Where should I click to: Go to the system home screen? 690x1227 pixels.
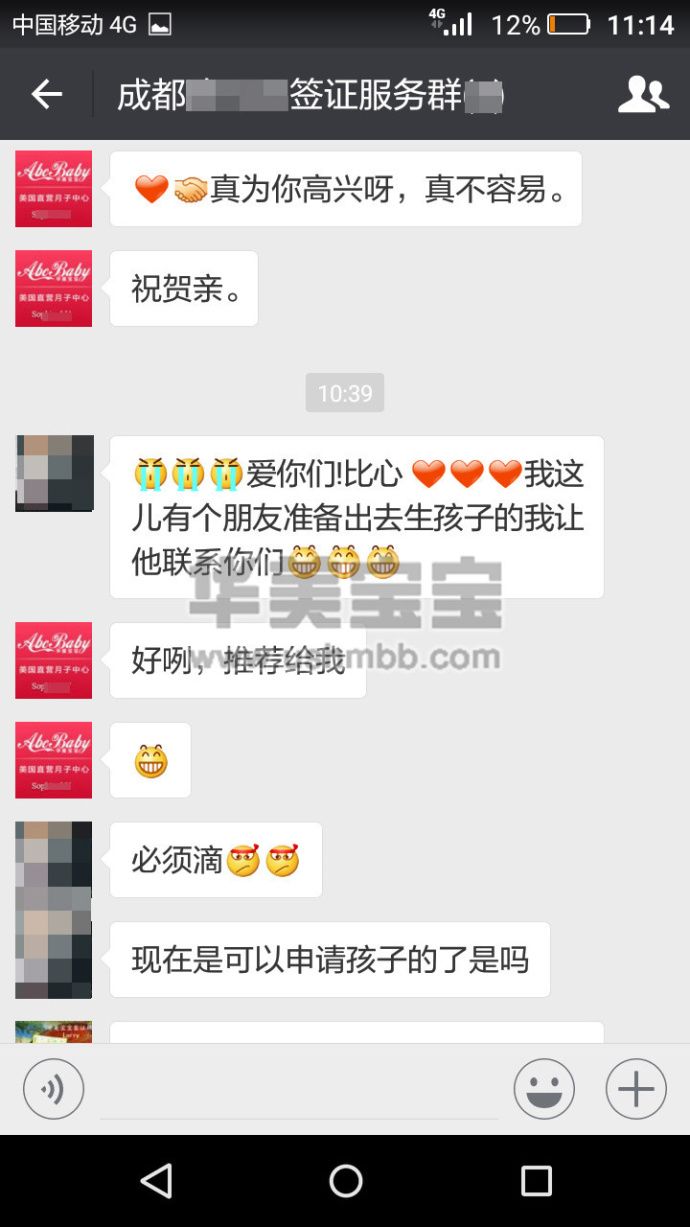coord(345,1181)
